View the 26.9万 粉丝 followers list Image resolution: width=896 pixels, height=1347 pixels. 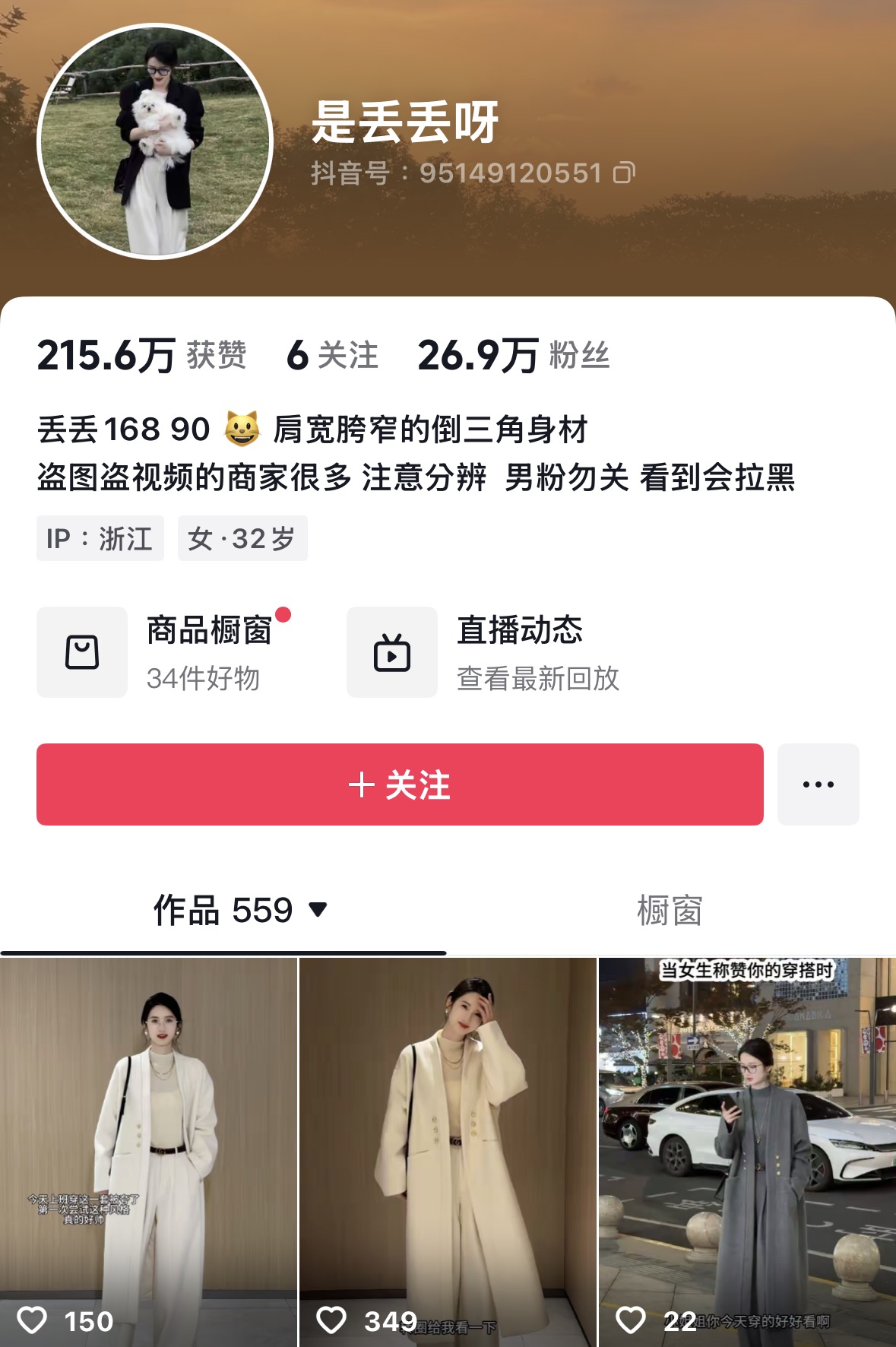point(514,356)
